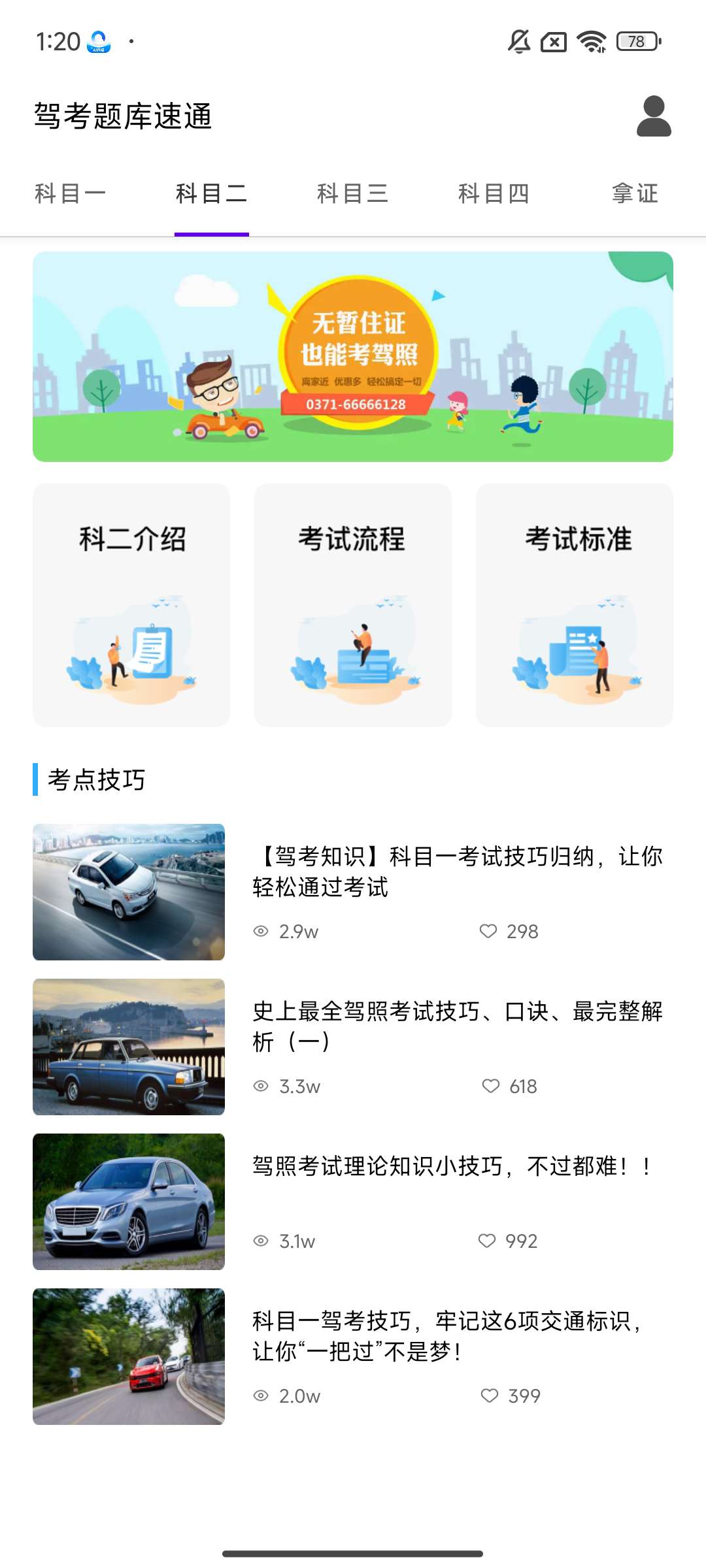Open the 拿证 tab
The width and height of the screenshot is (706, 1568).
pyautogui.click(x=635, y=193)
